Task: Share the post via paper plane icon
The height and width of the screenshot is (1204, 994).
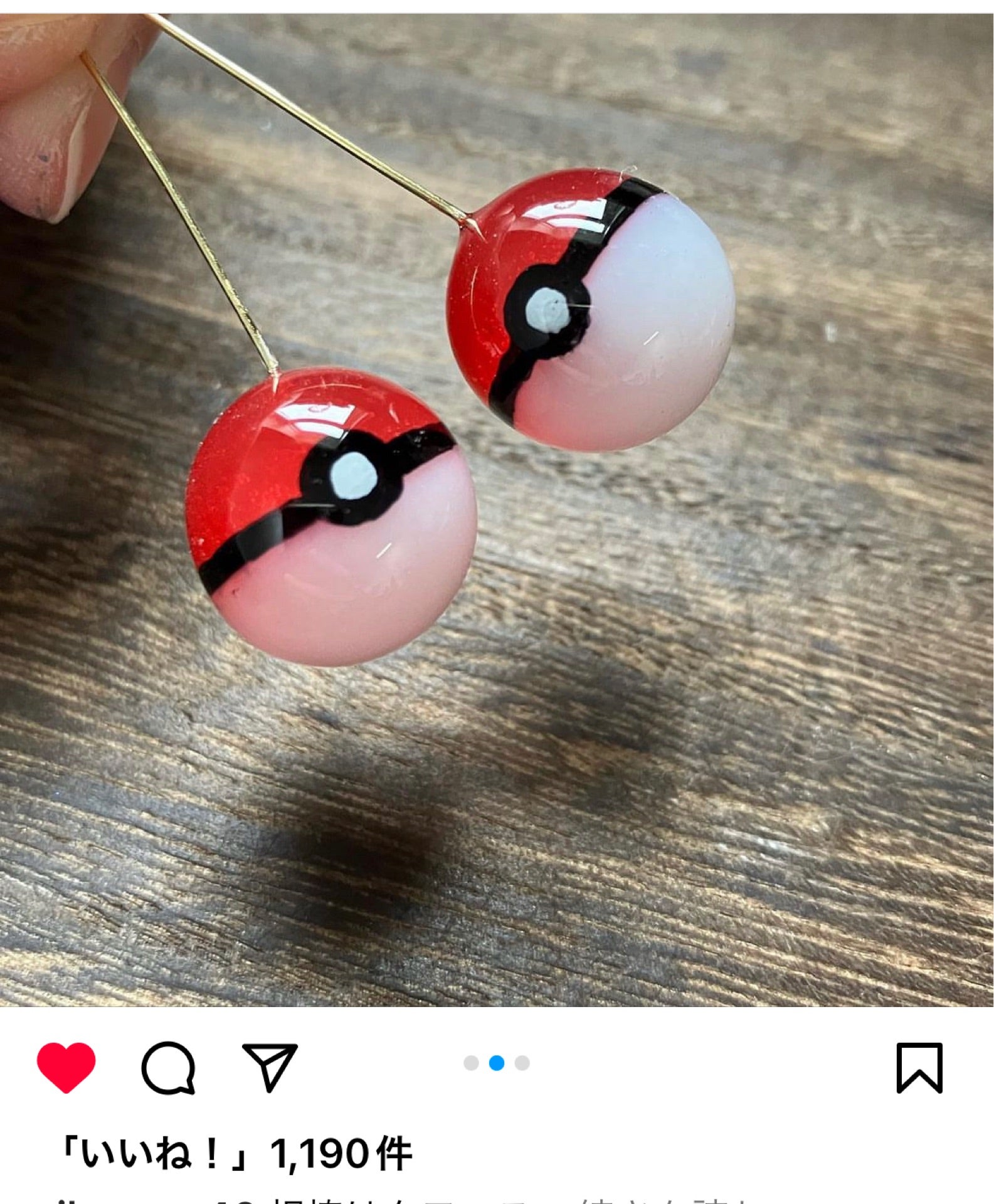Action: tap(270, 1067)
